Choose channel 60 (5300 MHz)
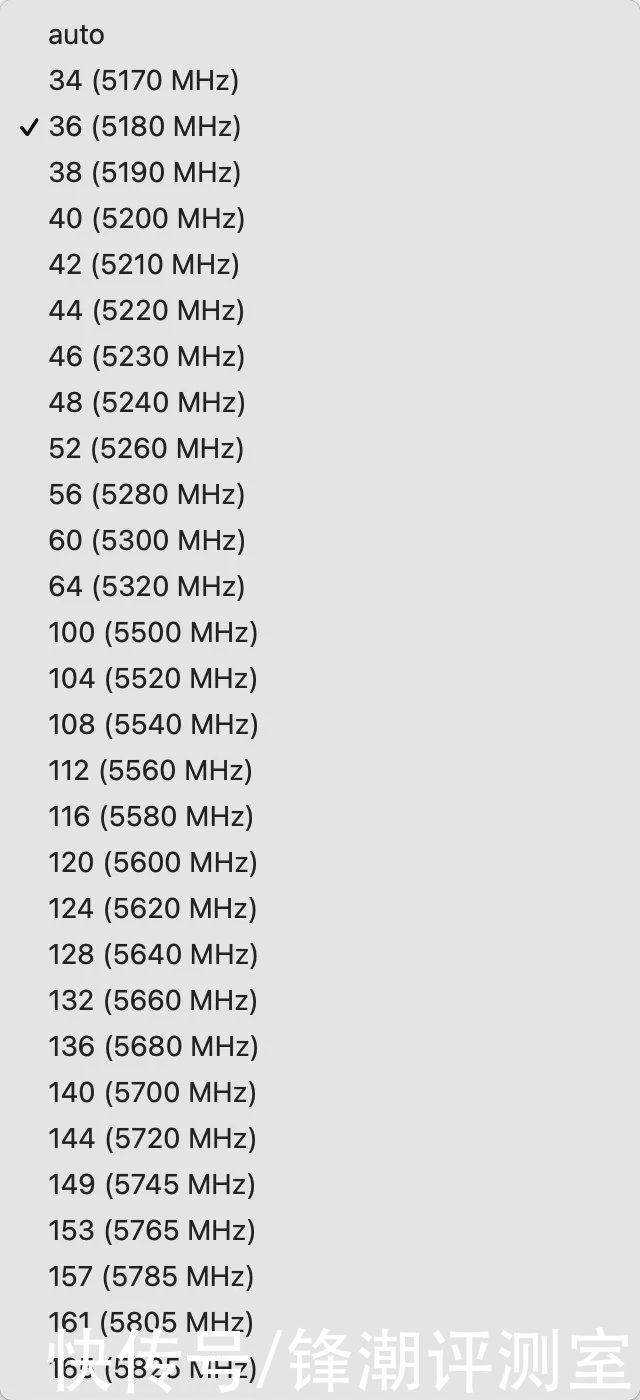This screenshot has width=640, height=1400. pos(320,541)
